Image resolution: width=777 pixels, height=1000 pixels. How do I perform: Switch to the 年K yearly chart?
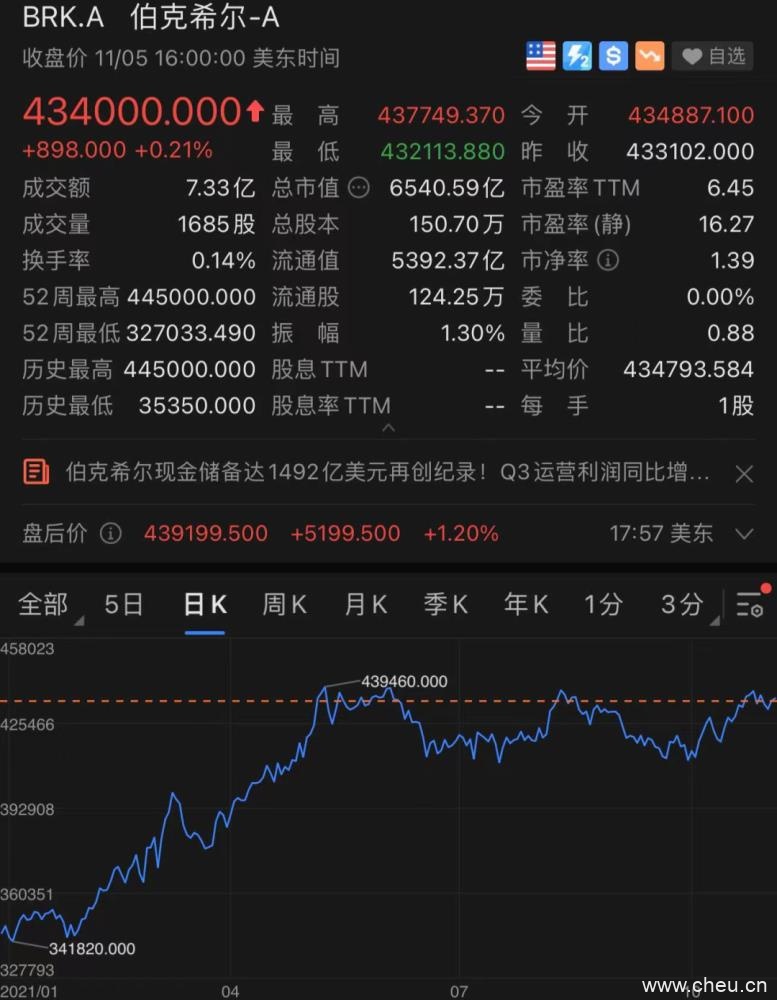click(x=526, y=604)
